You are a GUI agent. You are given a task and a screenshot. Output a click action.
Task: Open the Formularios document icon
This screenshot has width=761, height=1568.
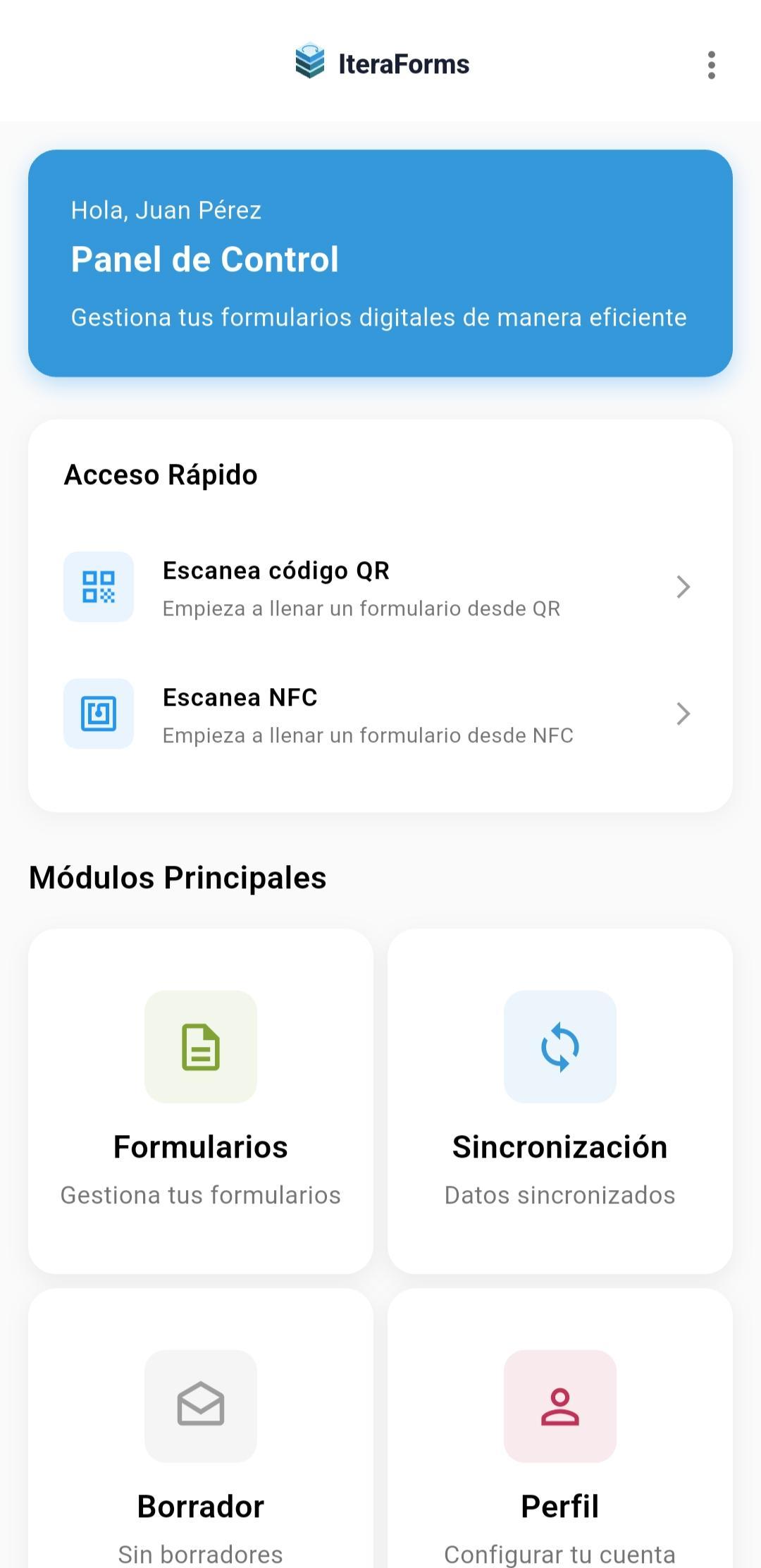200,1047
